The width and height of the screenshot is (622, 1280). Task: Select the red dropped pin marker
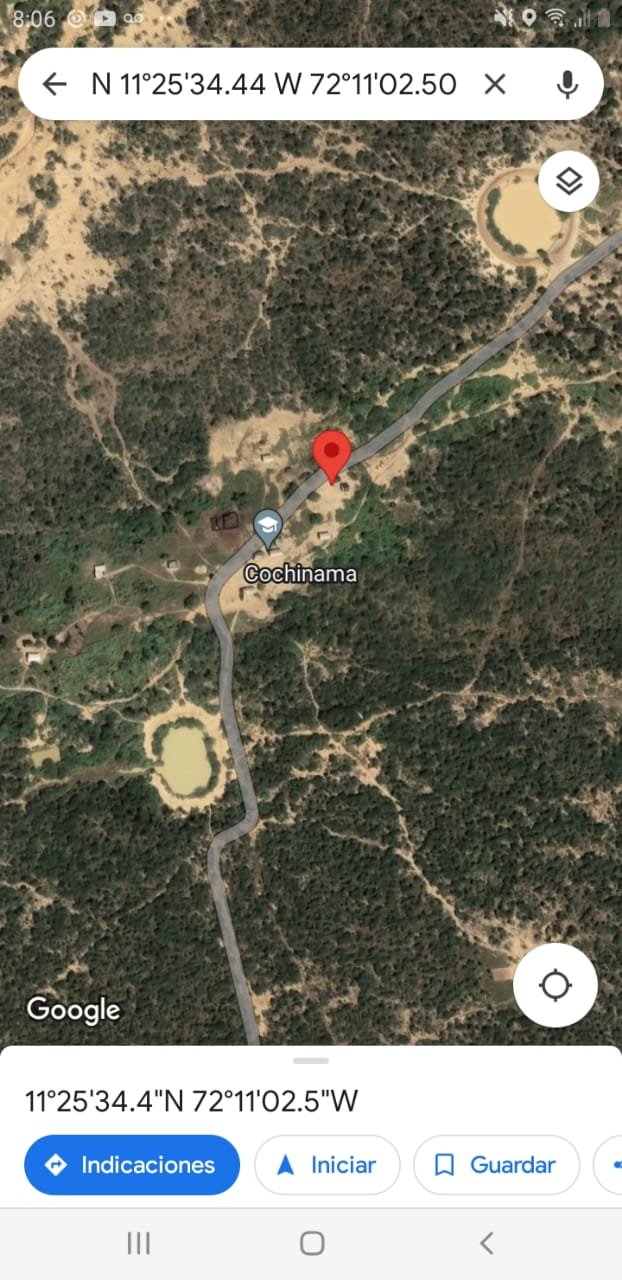click(332, 454)
